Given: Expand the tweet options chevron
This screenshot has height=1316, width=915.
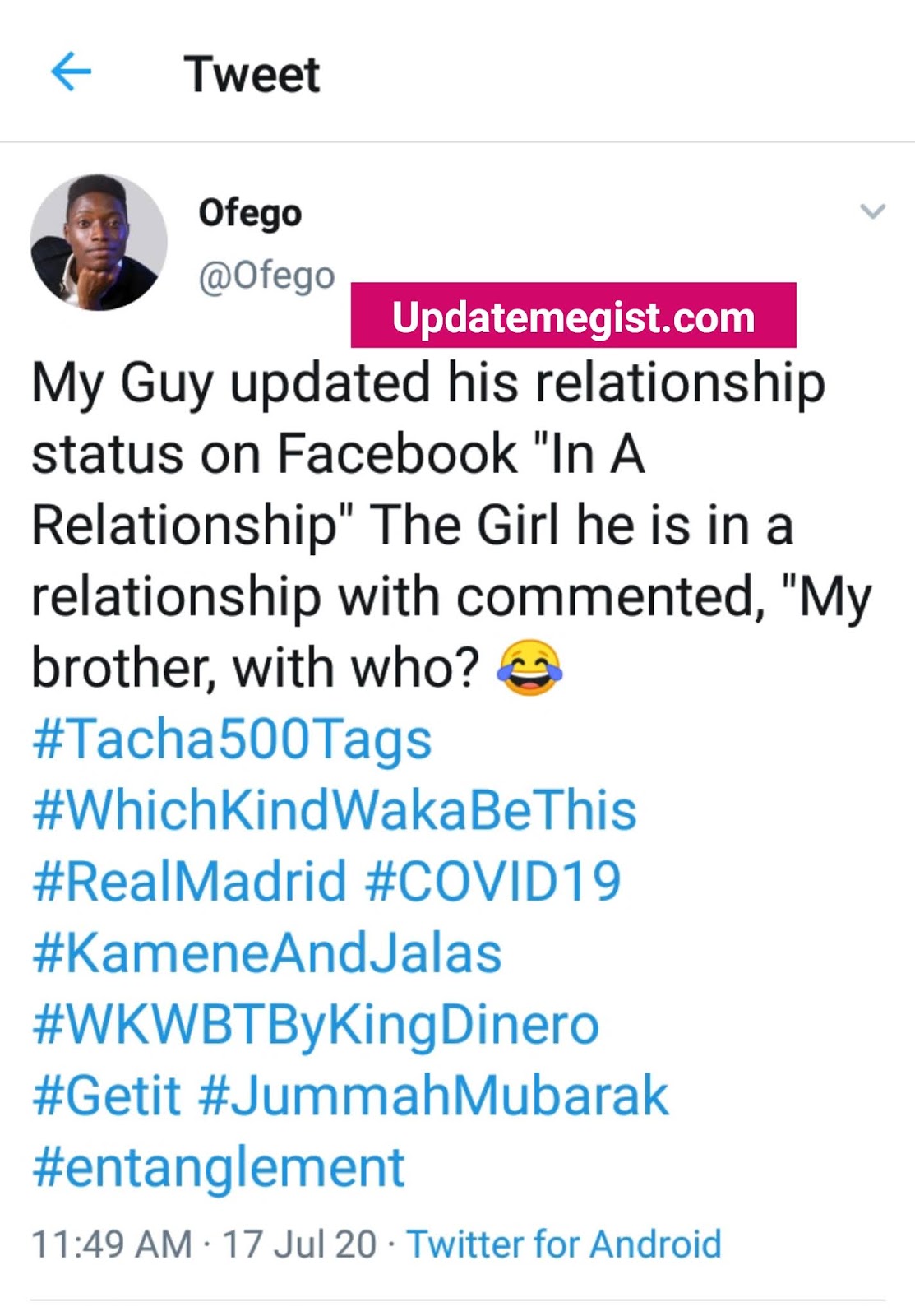Looking at the screenshot, I should (872, 211).
